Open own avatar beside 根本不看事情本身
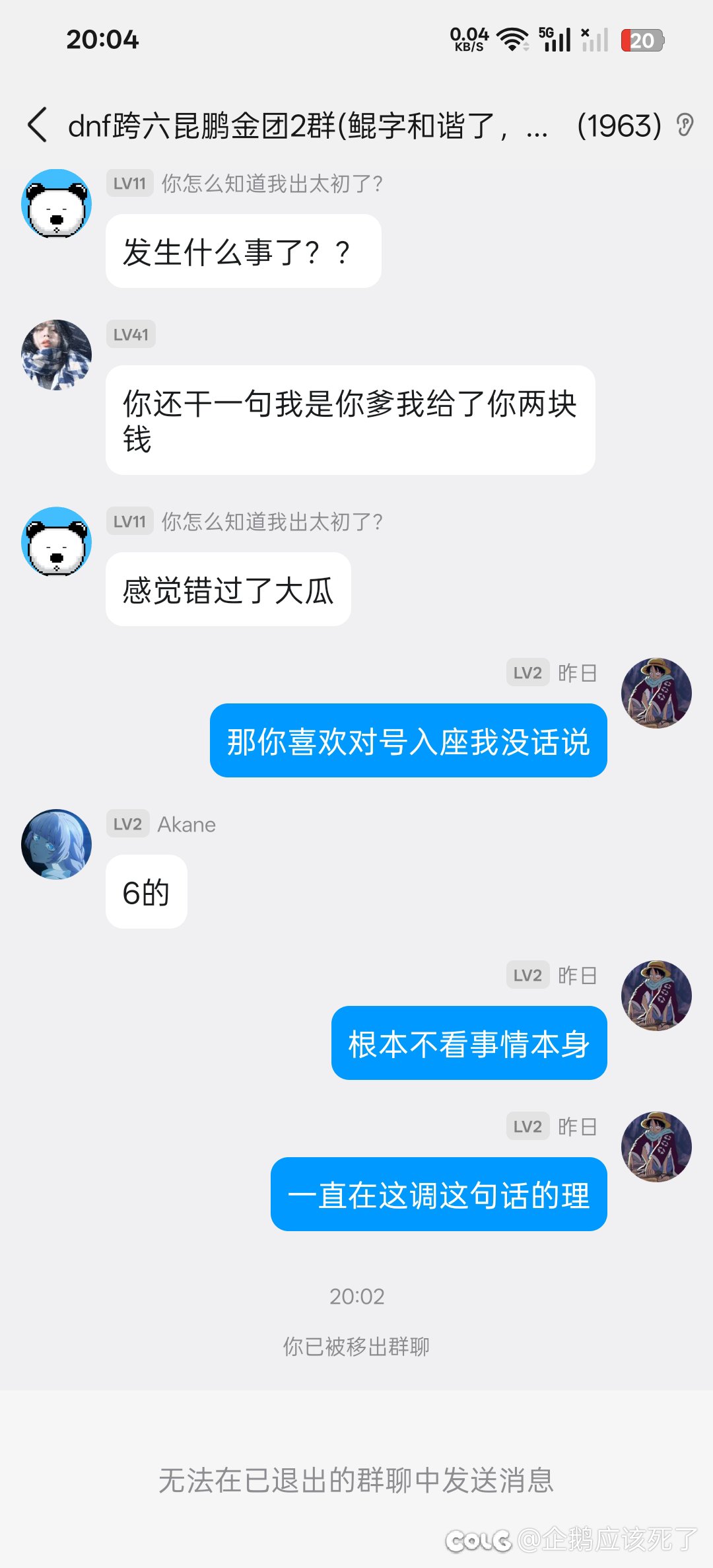This screenshot has width=713, height=1568. [656, 995]
